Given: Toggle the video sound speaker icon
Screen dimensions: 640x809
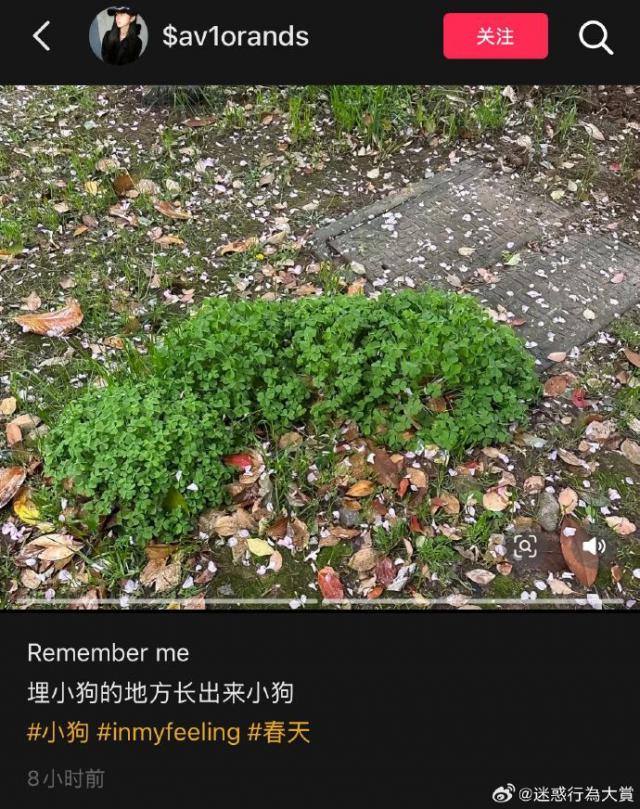Looking at the screenshot, I should [593, 546].
